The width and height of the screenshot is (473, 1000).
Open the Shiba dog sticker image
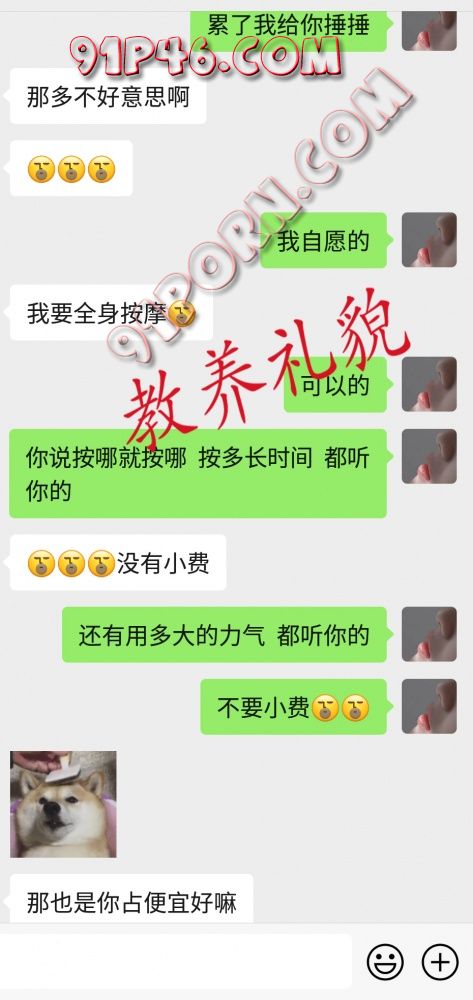(x=63, y=804)
